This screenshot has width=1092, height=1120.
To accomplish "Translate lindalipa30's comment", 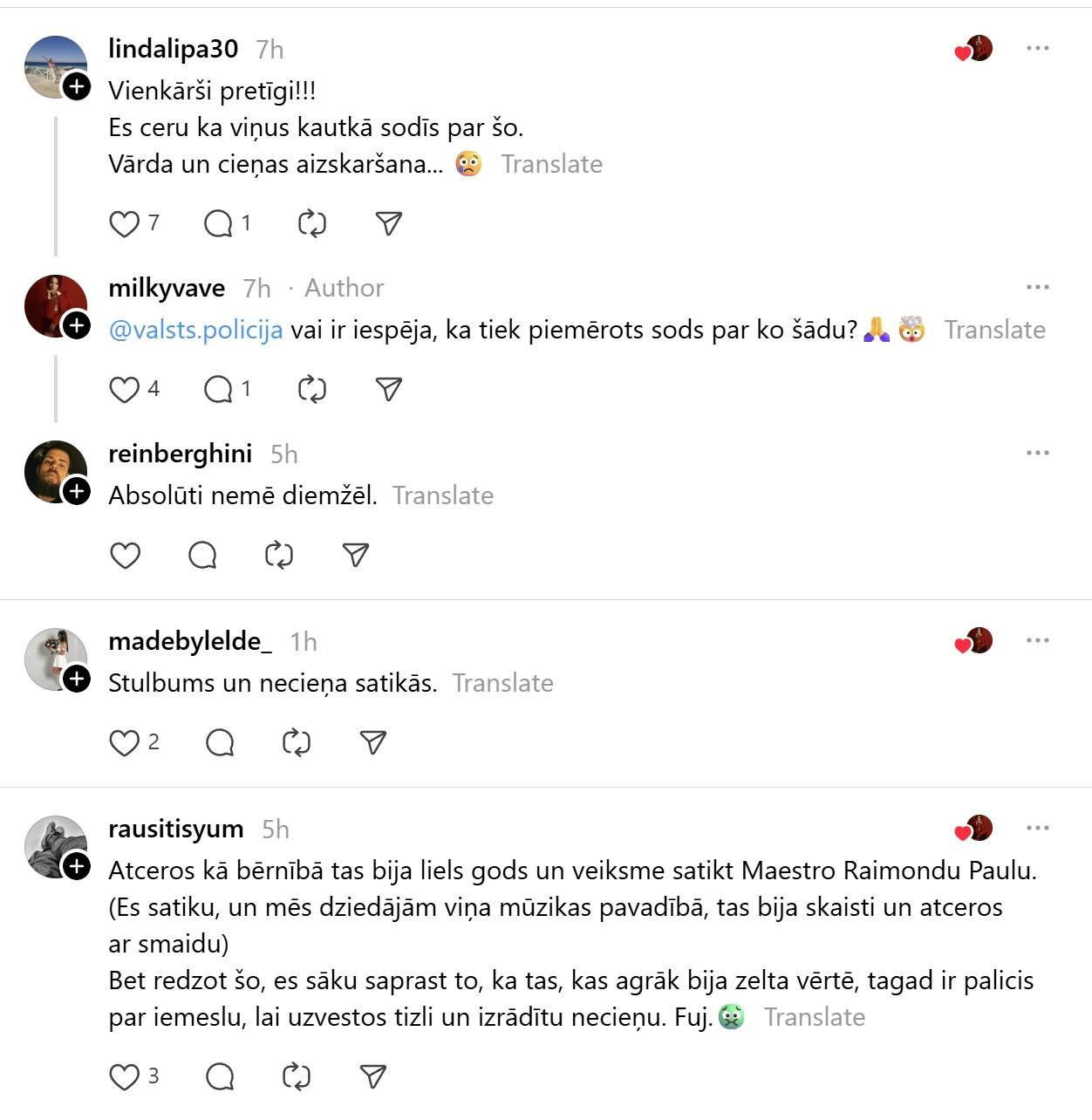I will 551,164.
